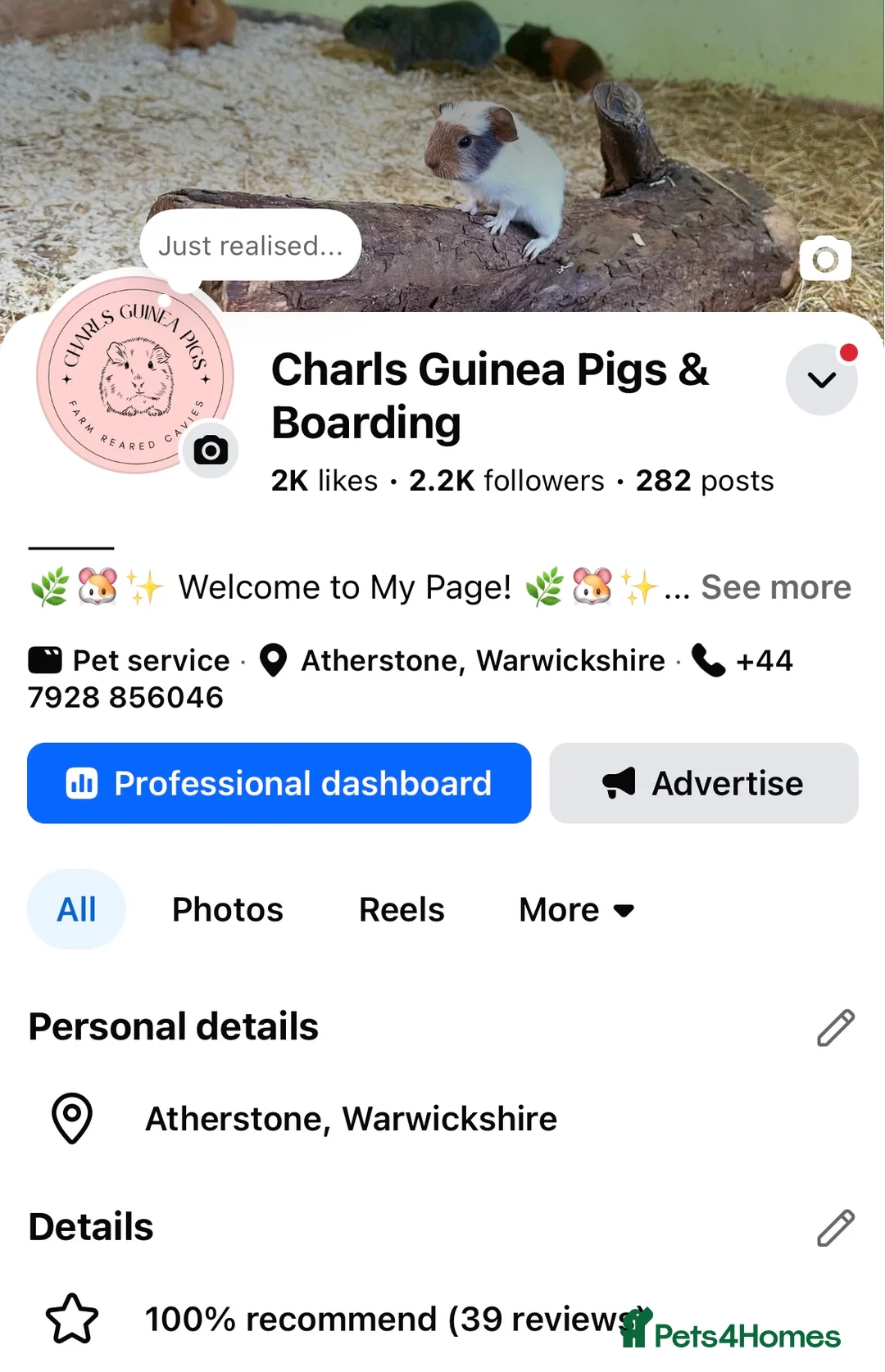Switch to the Photos tab
The height and width of the screenshot is (1372, 885).
[x=227, y=909]
